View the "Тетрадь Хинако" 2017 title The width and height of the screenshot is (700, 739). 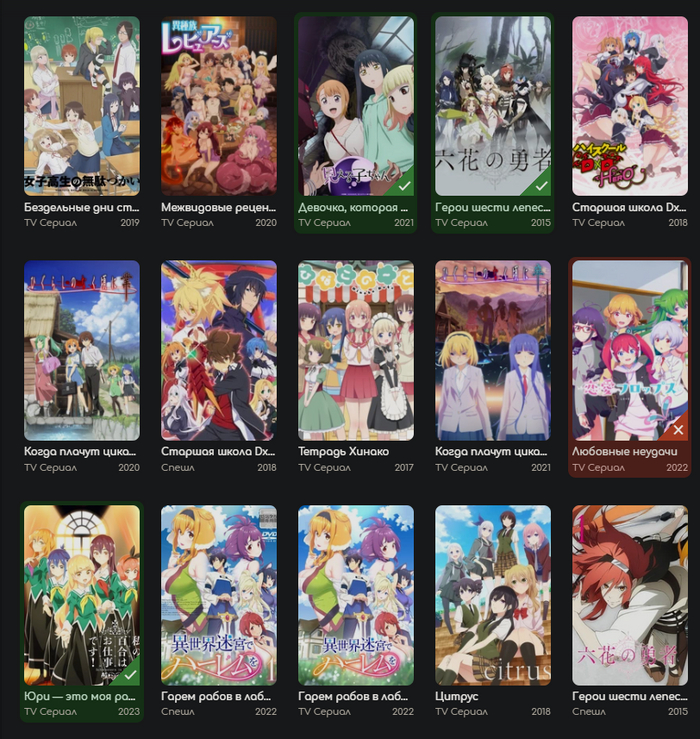356,350
